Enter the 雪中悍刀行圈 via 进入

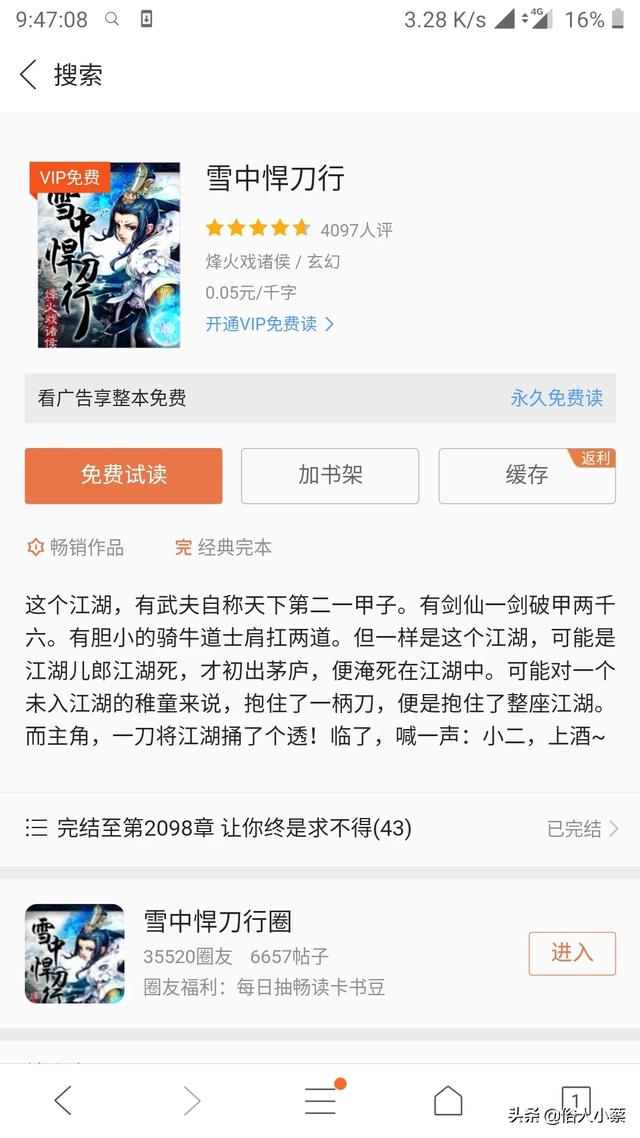[x=572, y=953]
